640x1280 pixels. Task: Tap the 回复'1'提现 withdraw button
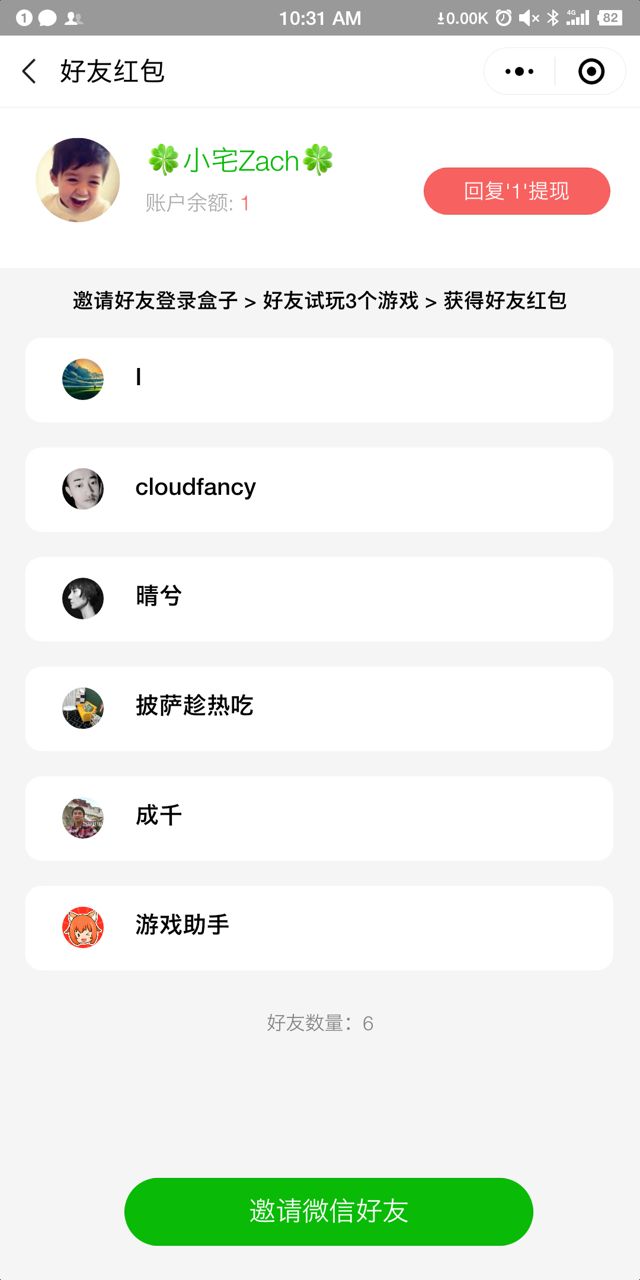(x=516, y=191)
